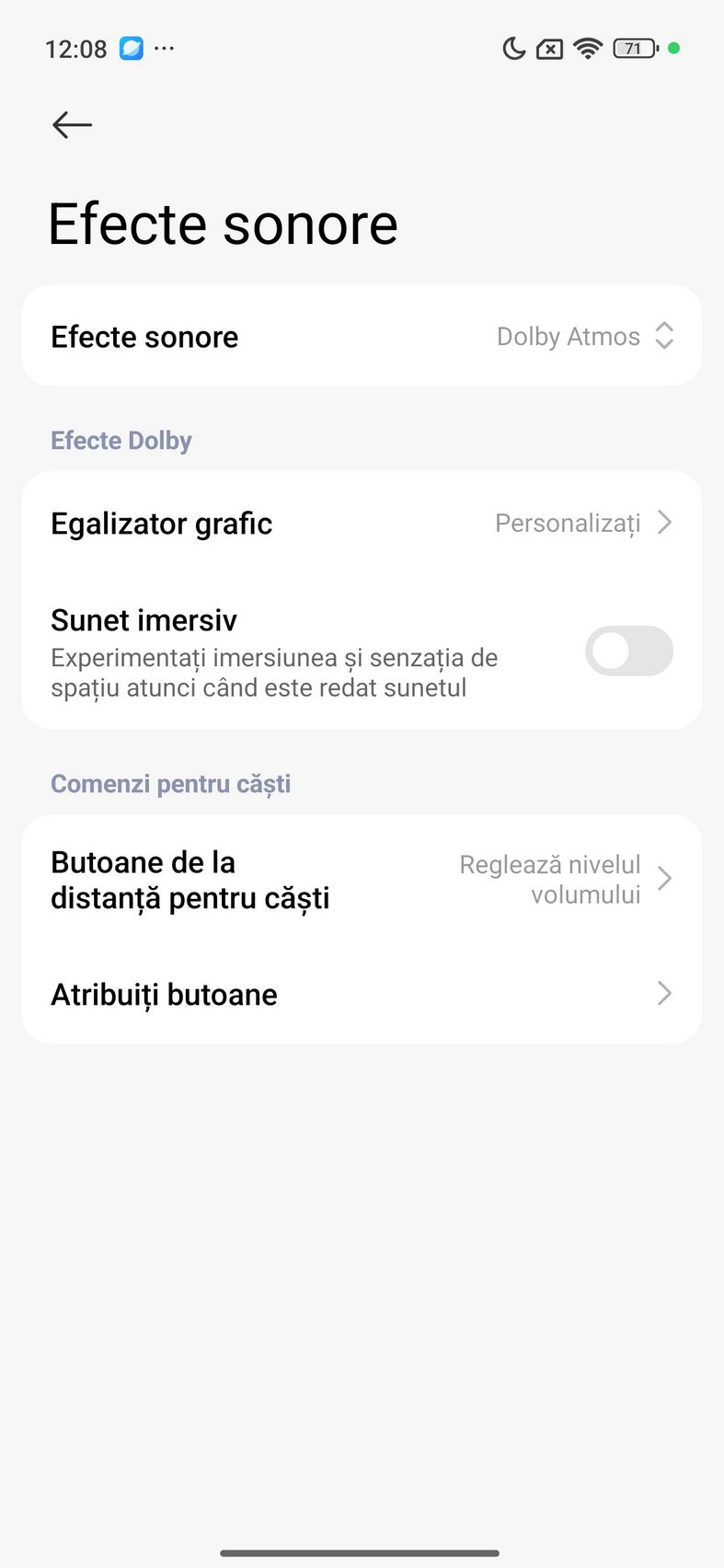This screenshot has height=1568, width=724.
Task: Open Atribuiți butoane
Action: 362,994
